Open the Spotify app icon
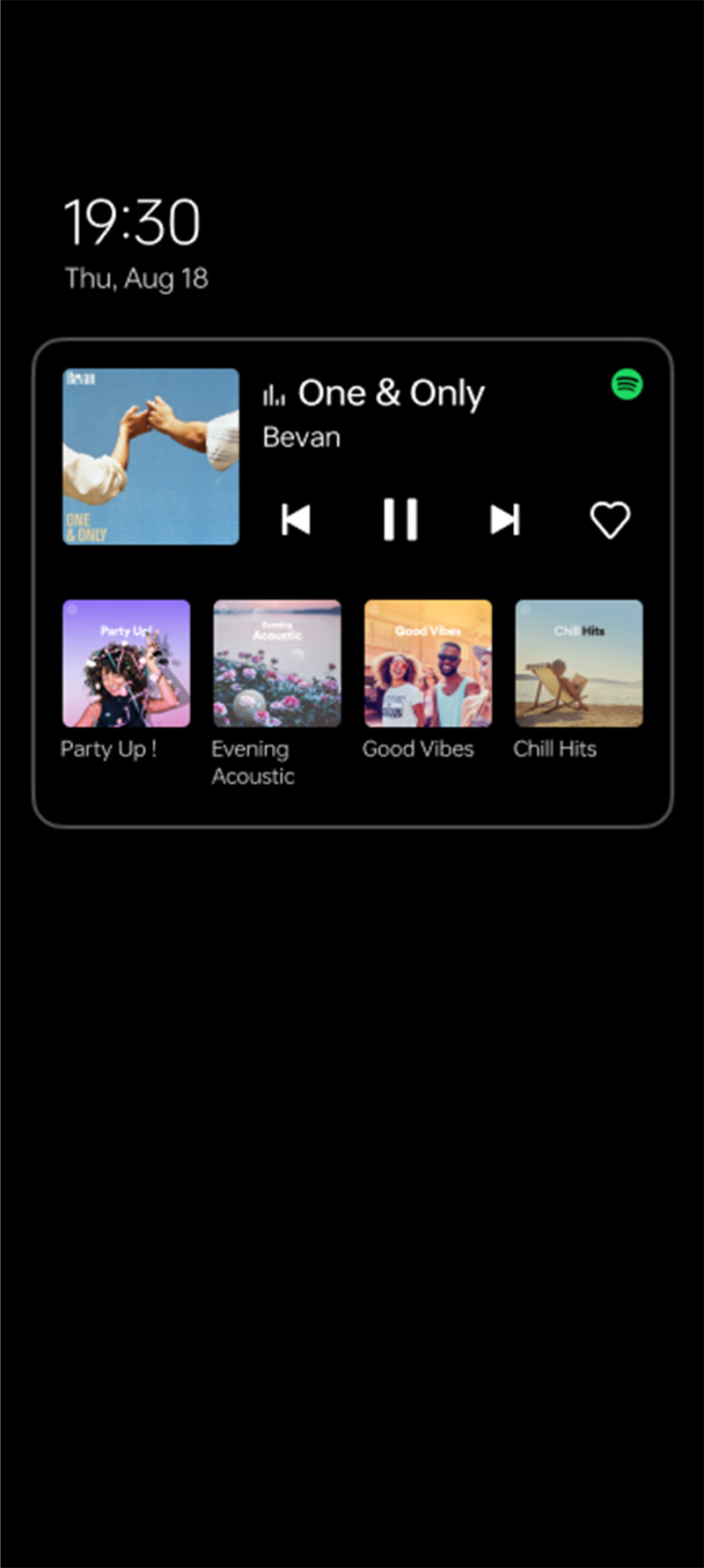 (x=627, y=385)
